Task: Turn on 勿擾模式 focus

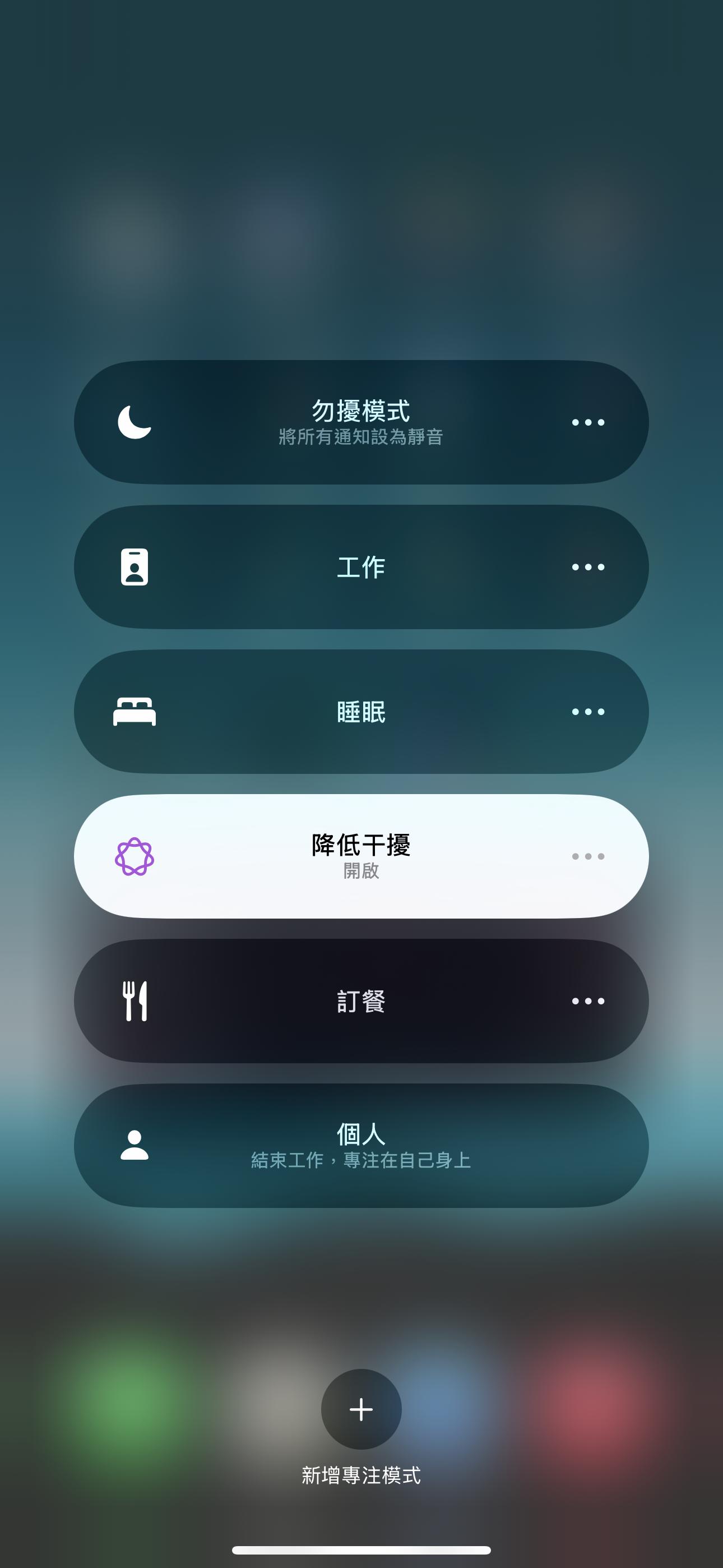Action: point(328,422)
